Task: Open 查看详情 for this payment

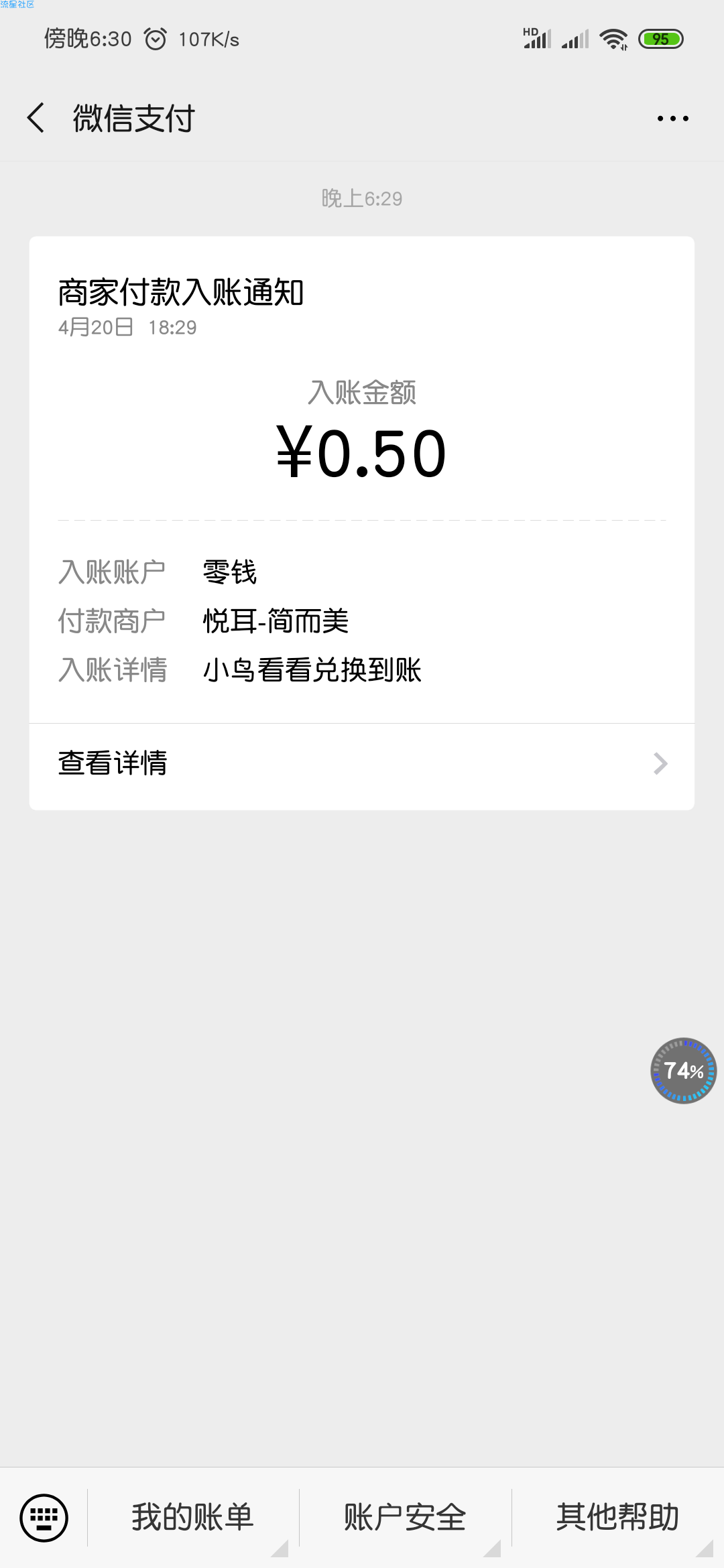Action: [362, 764]
